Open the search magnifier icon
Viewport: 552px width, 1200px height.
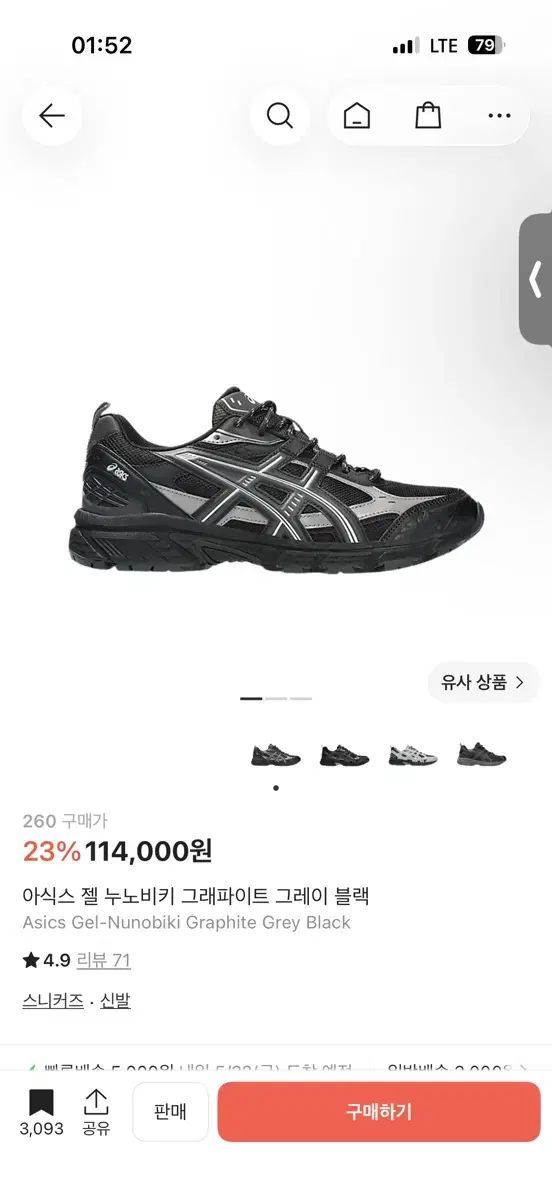click(x=280, y=116)
